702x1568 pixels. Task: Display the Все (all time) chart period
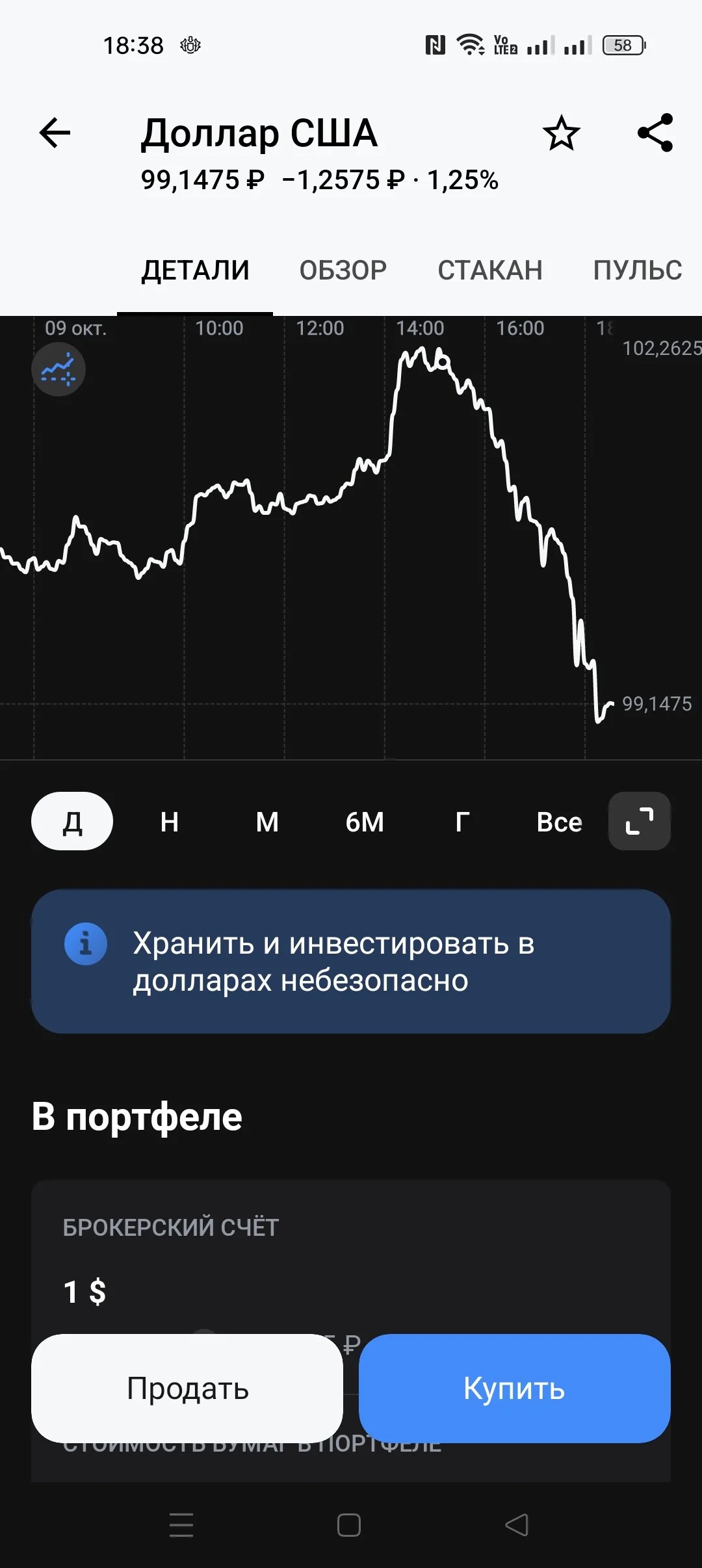559,822
